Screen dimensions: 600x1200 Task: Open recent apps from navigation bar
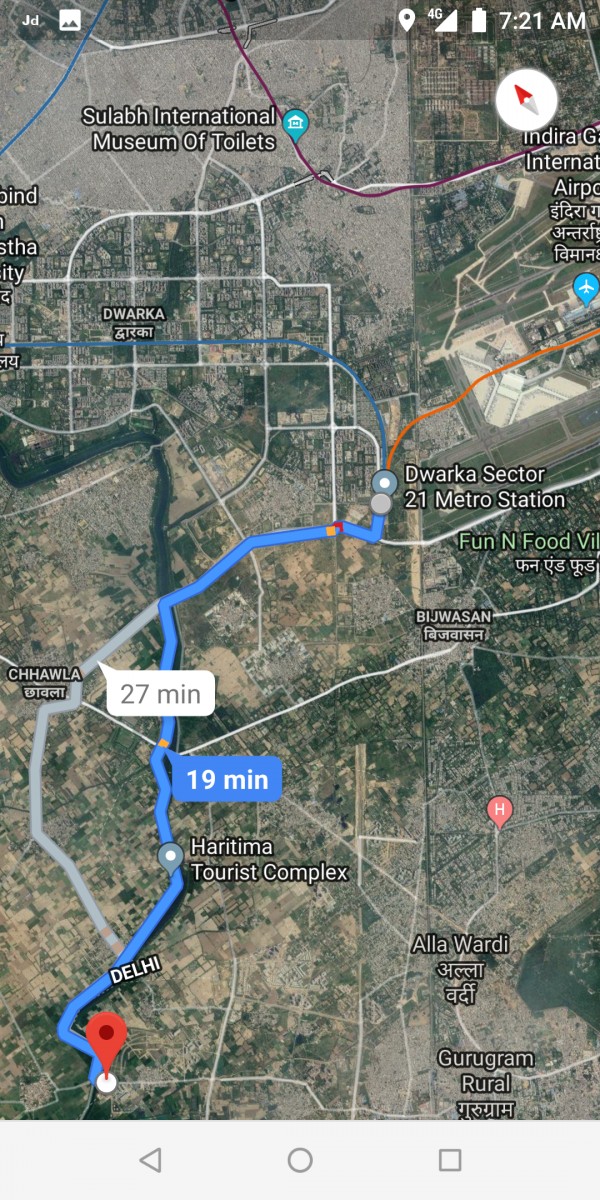(450, 1160)
